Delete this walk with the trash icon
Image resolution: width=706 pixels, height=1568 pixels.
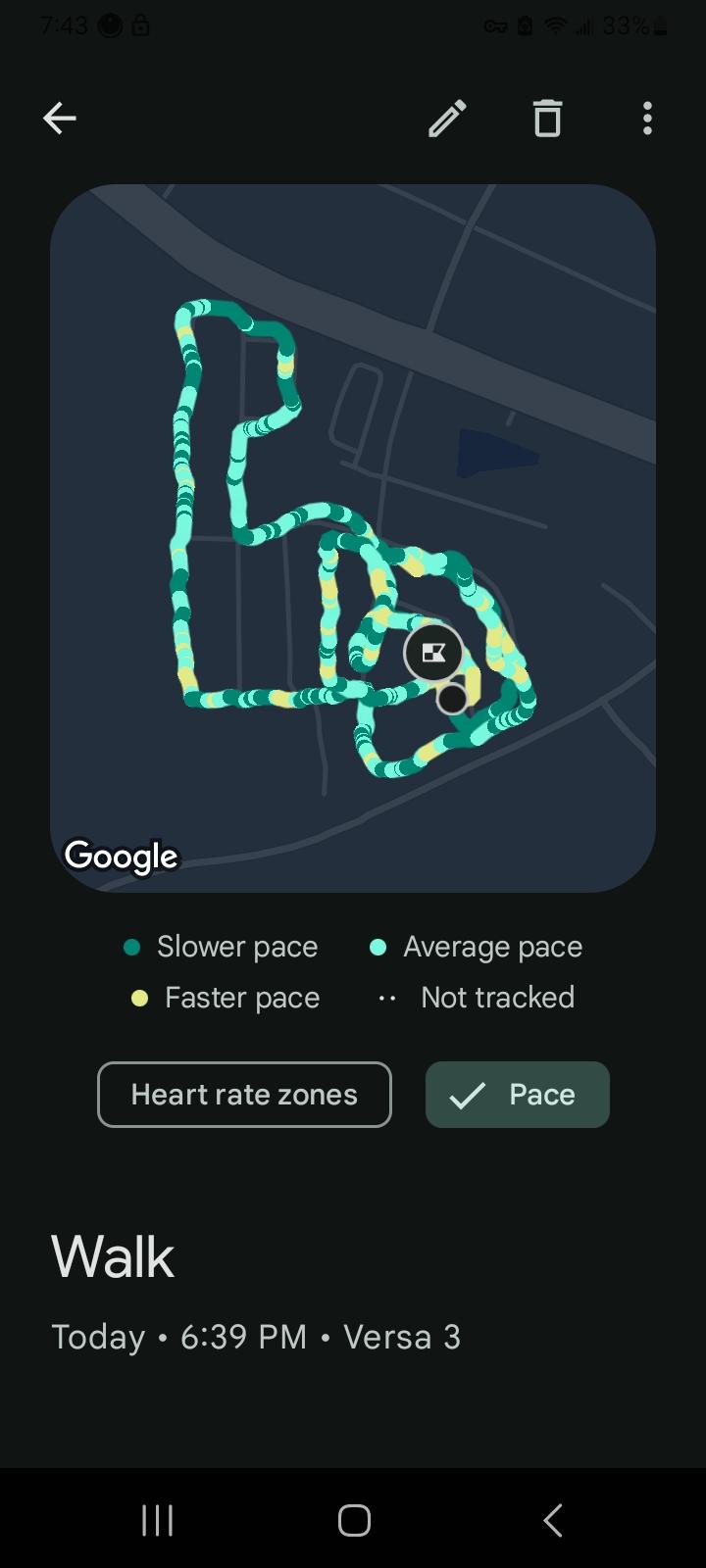(547, 119)
